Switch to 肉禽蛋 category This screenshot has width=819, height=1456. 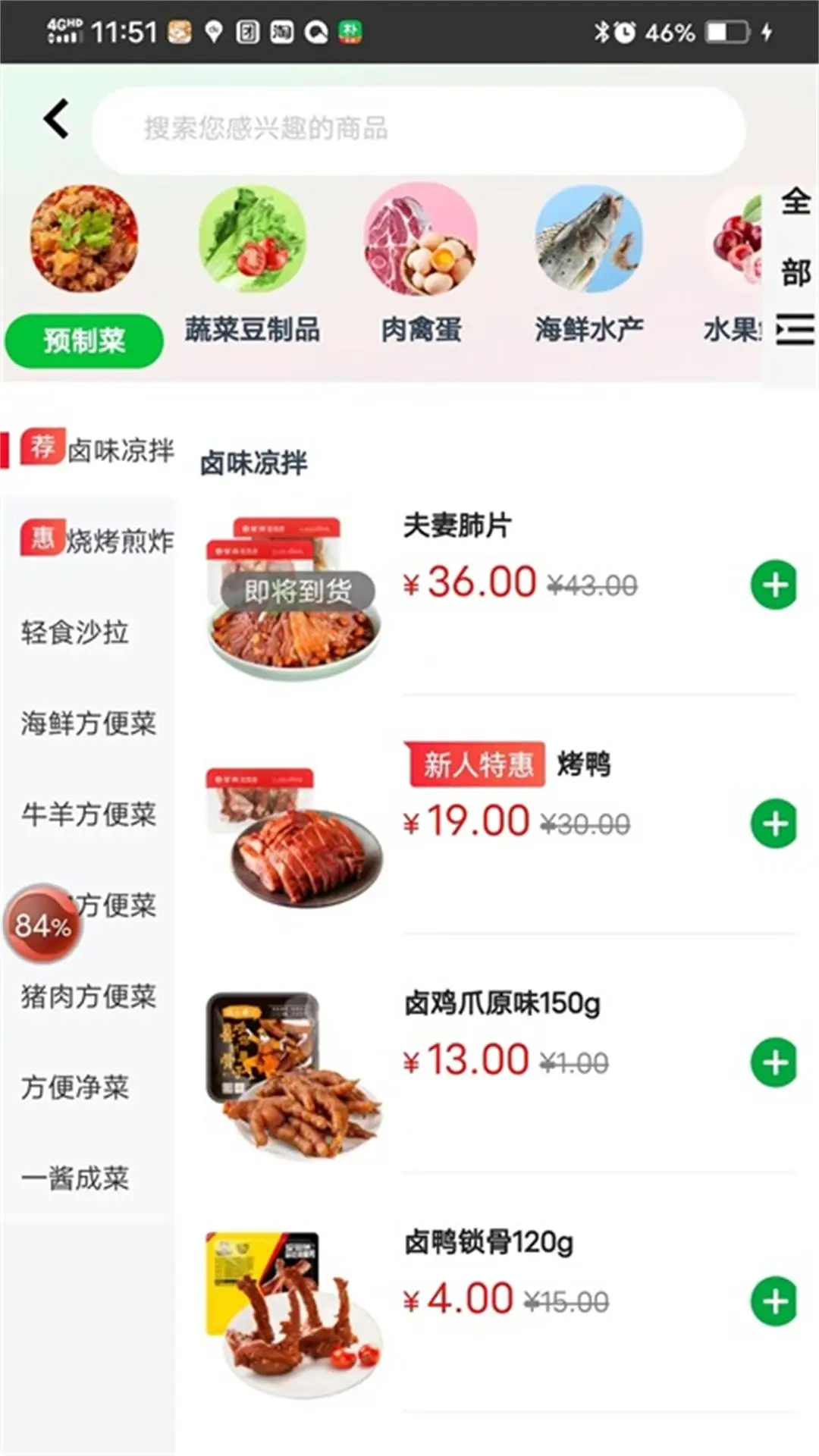click(422, 330)
